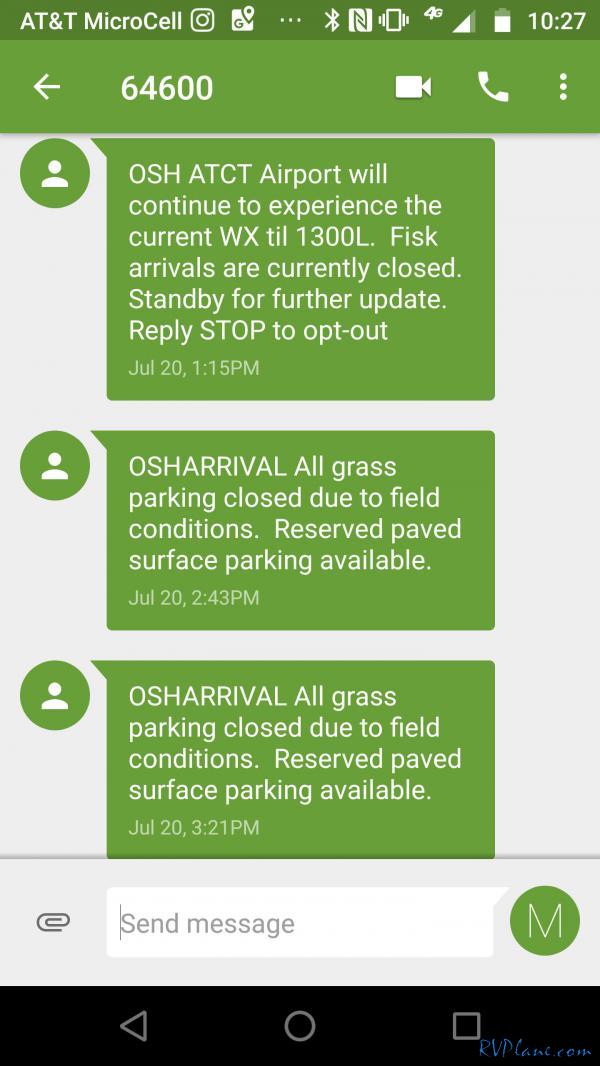The height and width of the screenshot is (1066, 600).
Task: Attach a file with the paperclip
Action: (54, 923)
